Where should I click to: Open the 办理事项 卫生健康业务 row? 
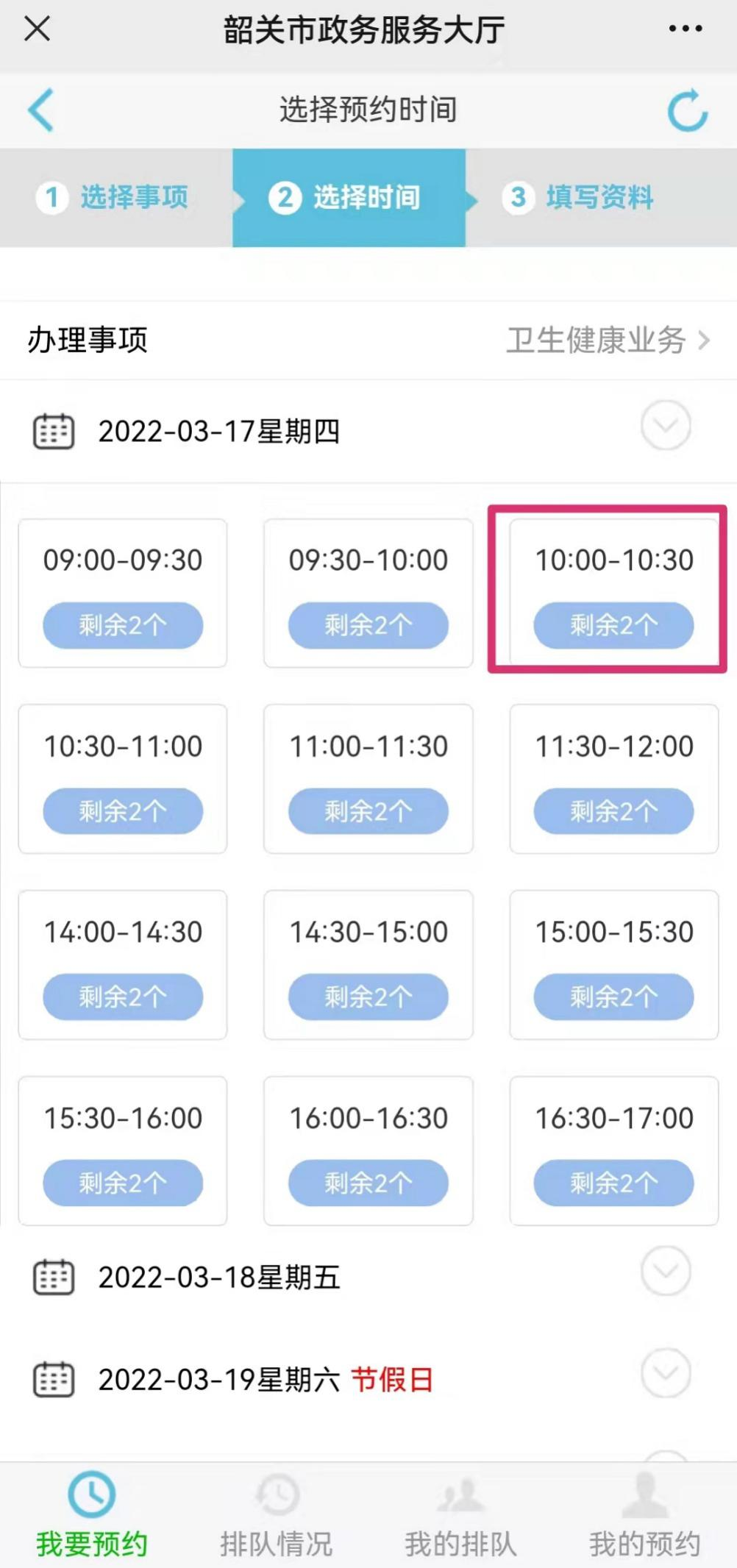click(x=368, y=340)
